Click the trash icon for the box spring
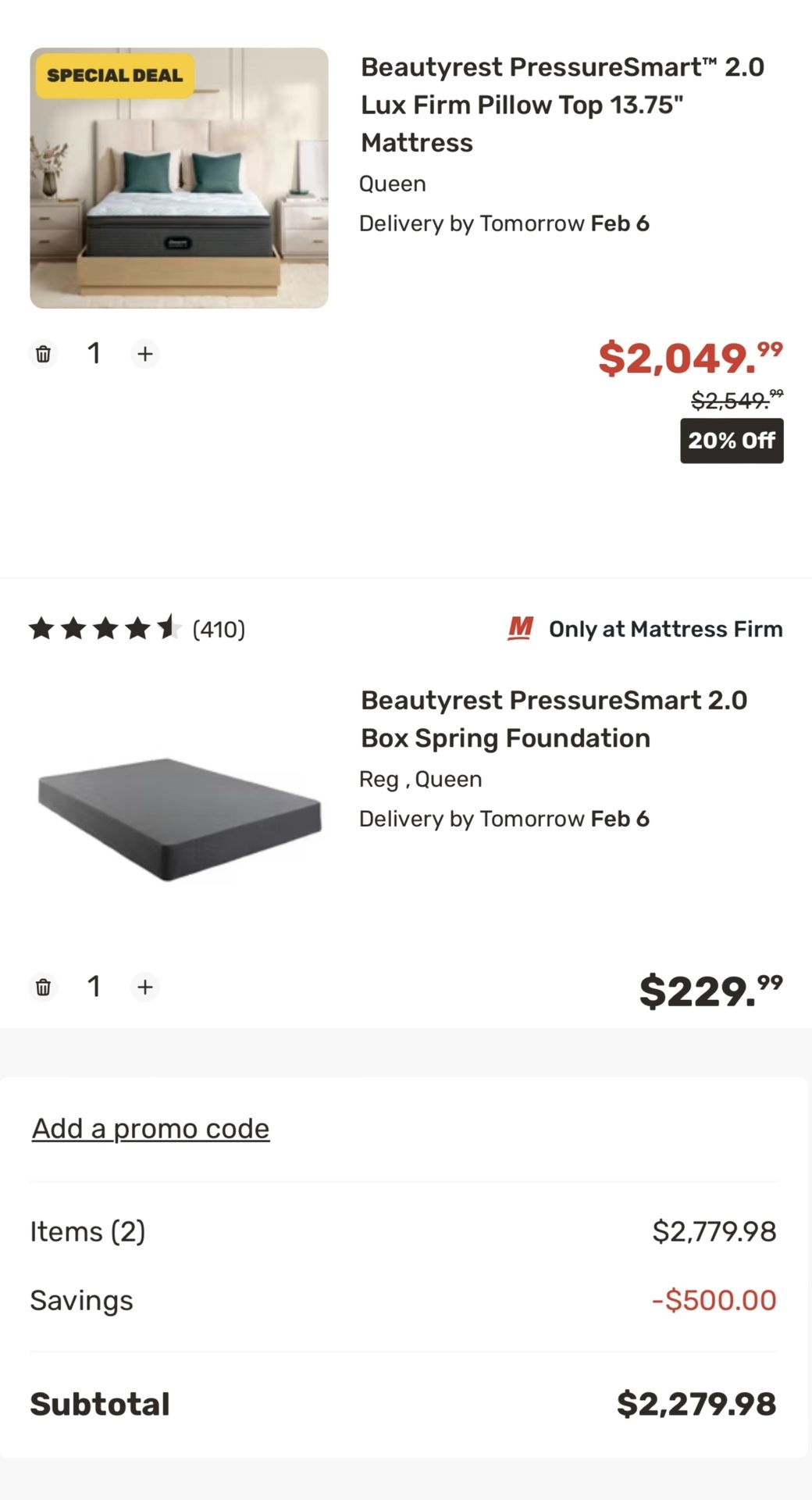 click(x=44, y=987)
